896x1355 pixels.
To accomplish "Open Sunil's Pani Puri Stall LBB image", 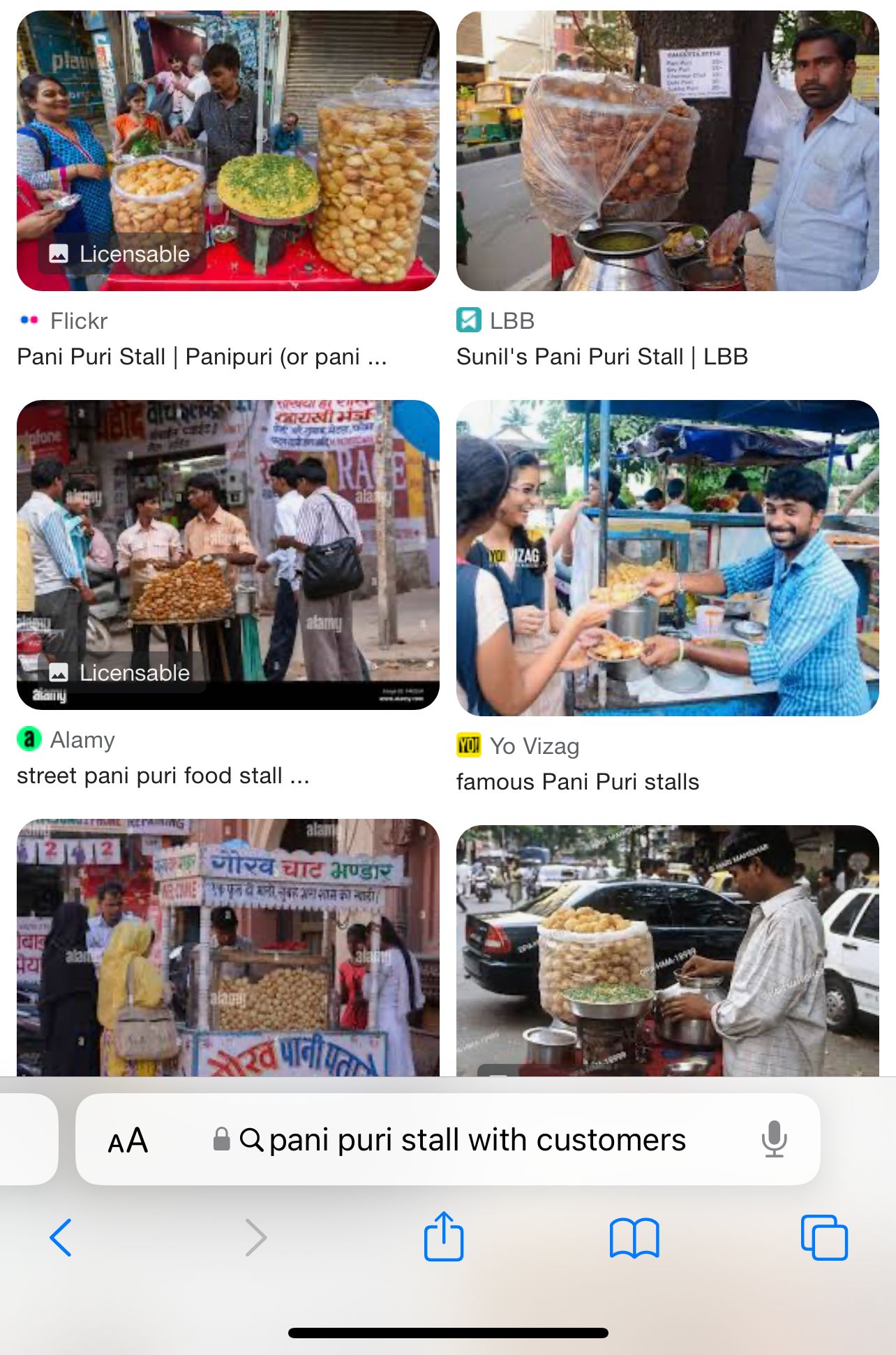I will pos(667,151).
